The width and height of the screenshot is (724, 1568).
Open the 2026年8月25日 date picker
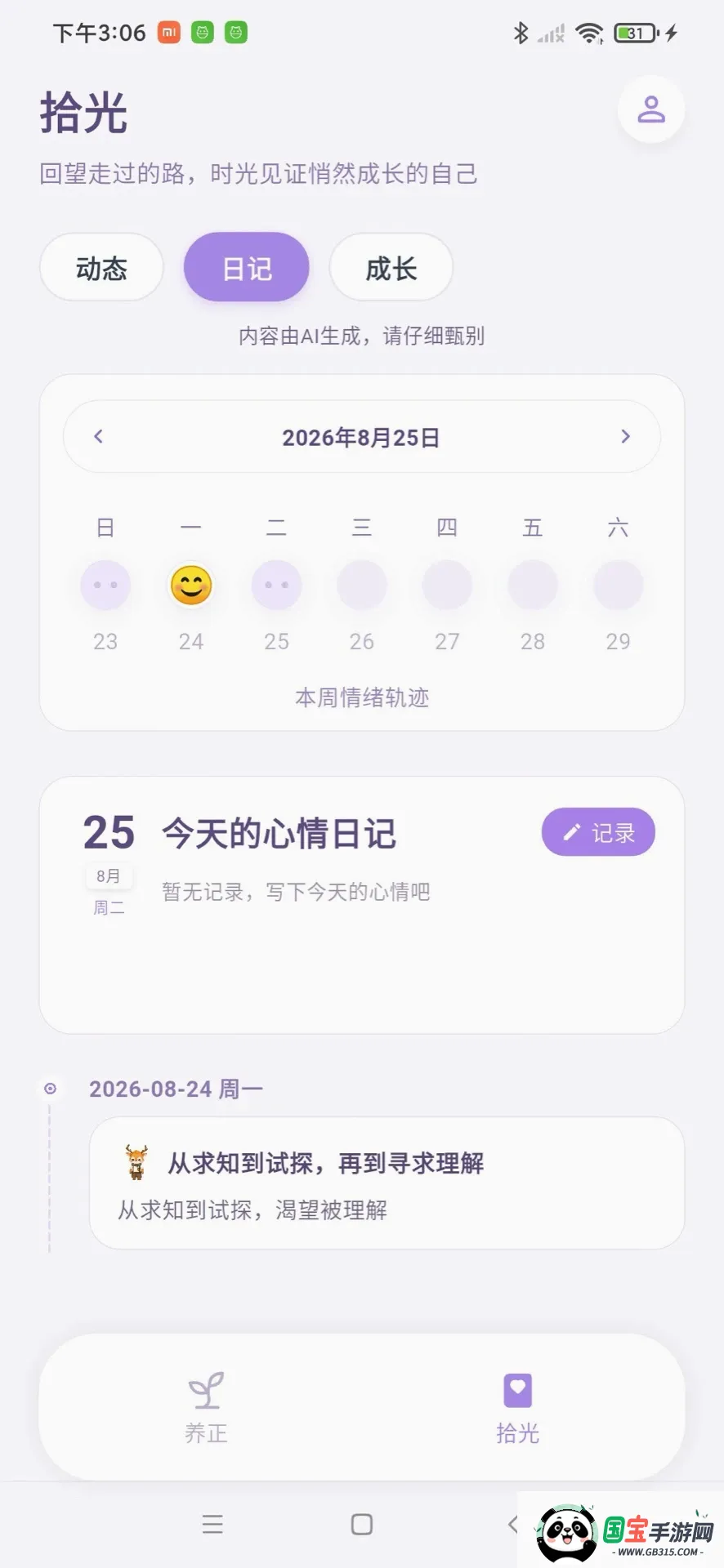[x=361, y=438]
